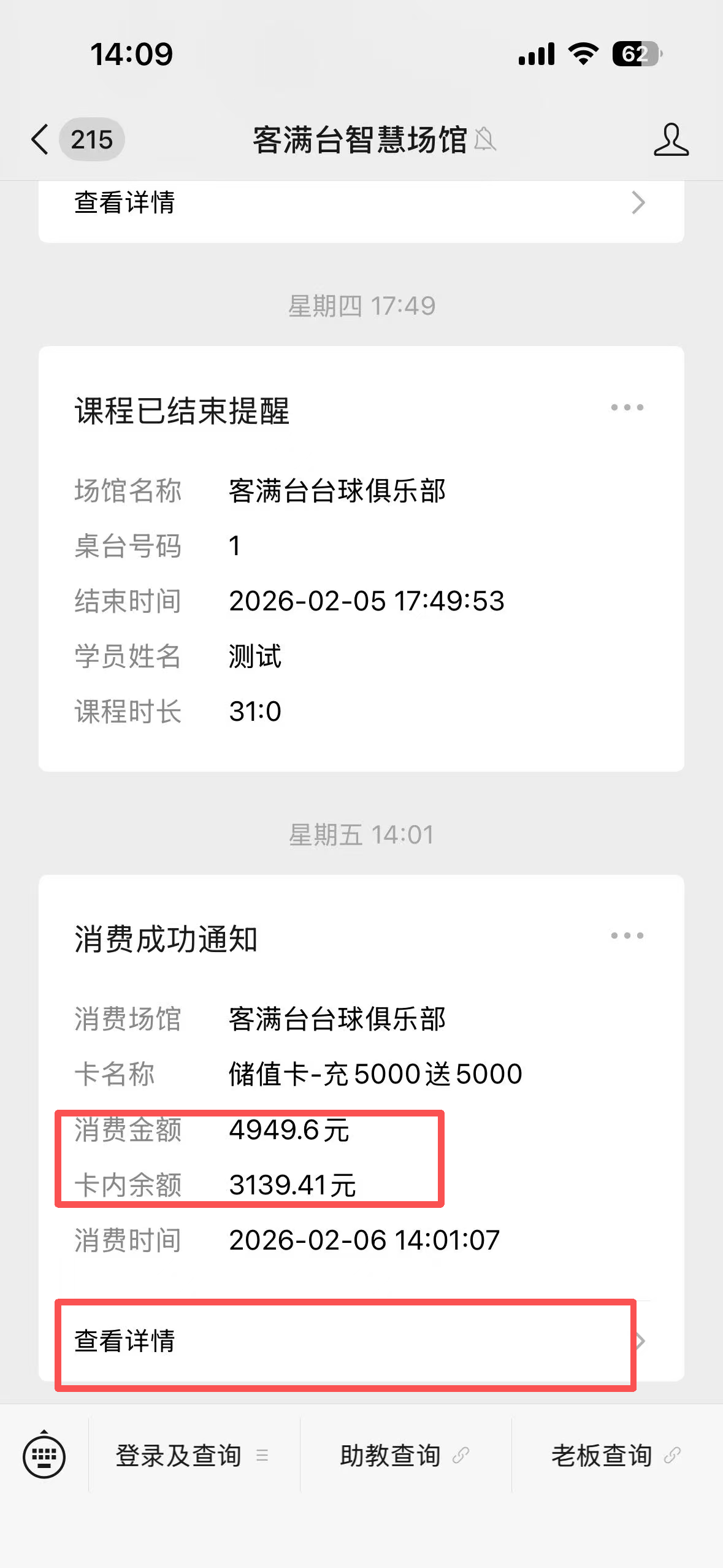Open the account profile icon
This screenshot has height=1568, width=723.
[671, 139]
